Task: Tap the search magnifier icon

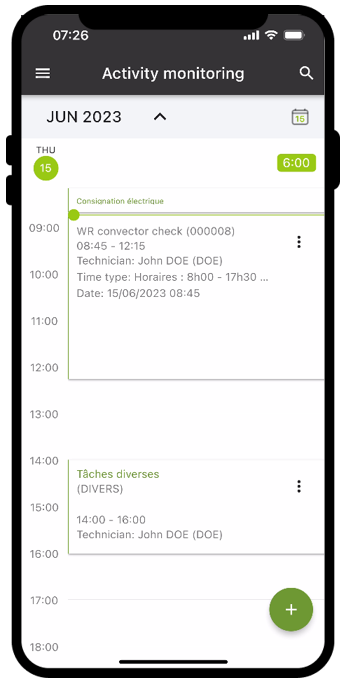Action: tap(306, 74)
